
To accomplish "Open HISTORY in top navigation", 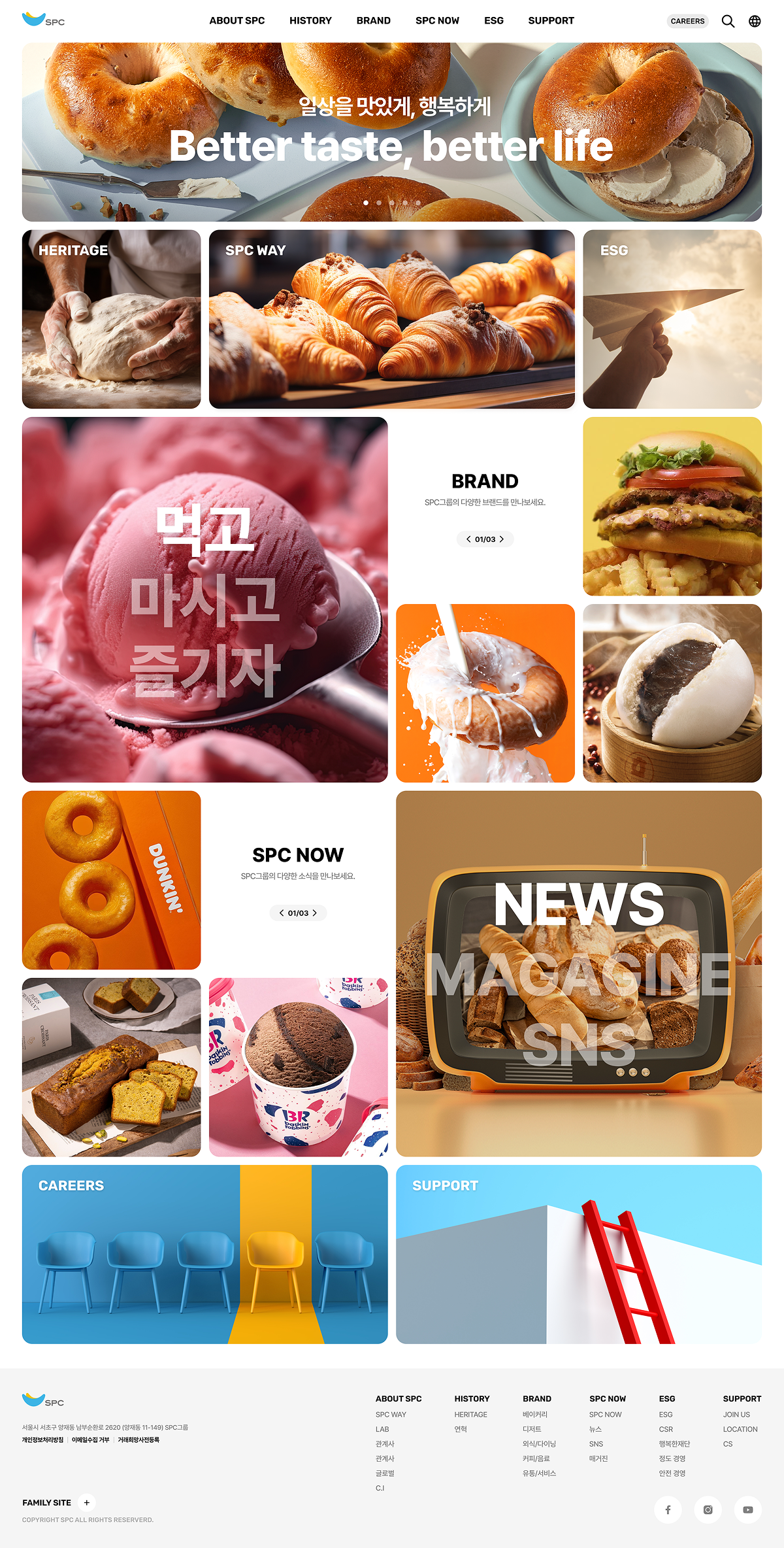I will [310, 21].
